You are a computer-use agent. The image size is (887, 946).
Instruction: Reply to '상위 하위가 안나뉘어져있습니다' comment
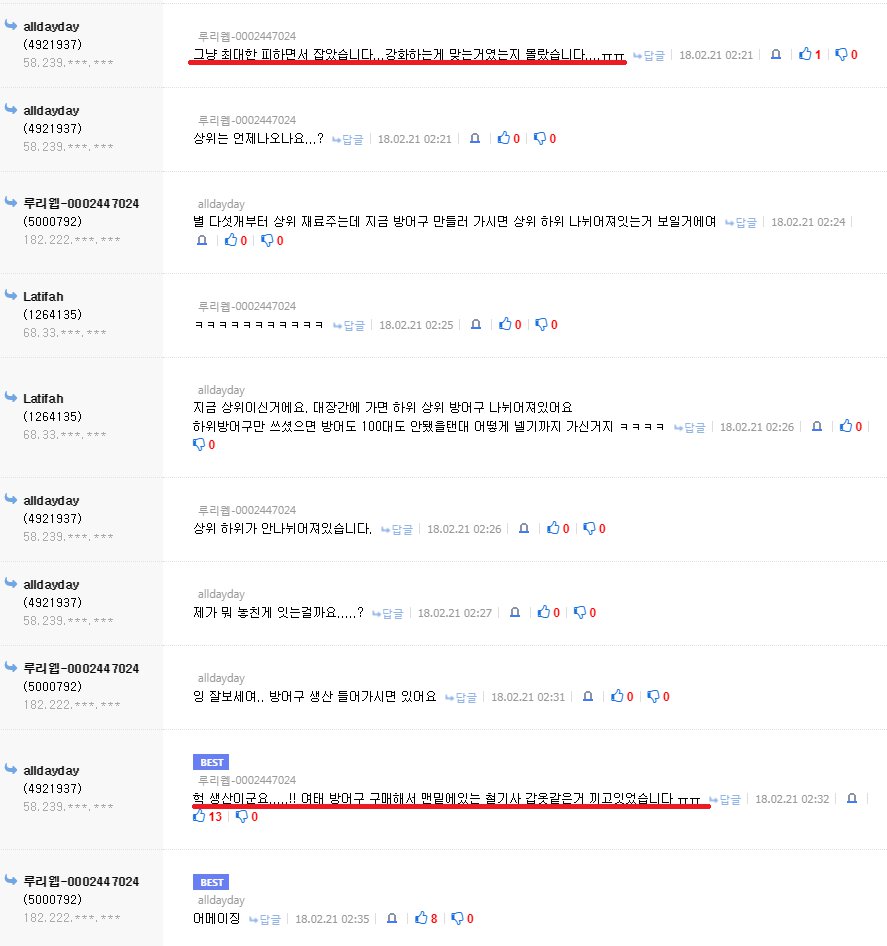coord(398,529)
